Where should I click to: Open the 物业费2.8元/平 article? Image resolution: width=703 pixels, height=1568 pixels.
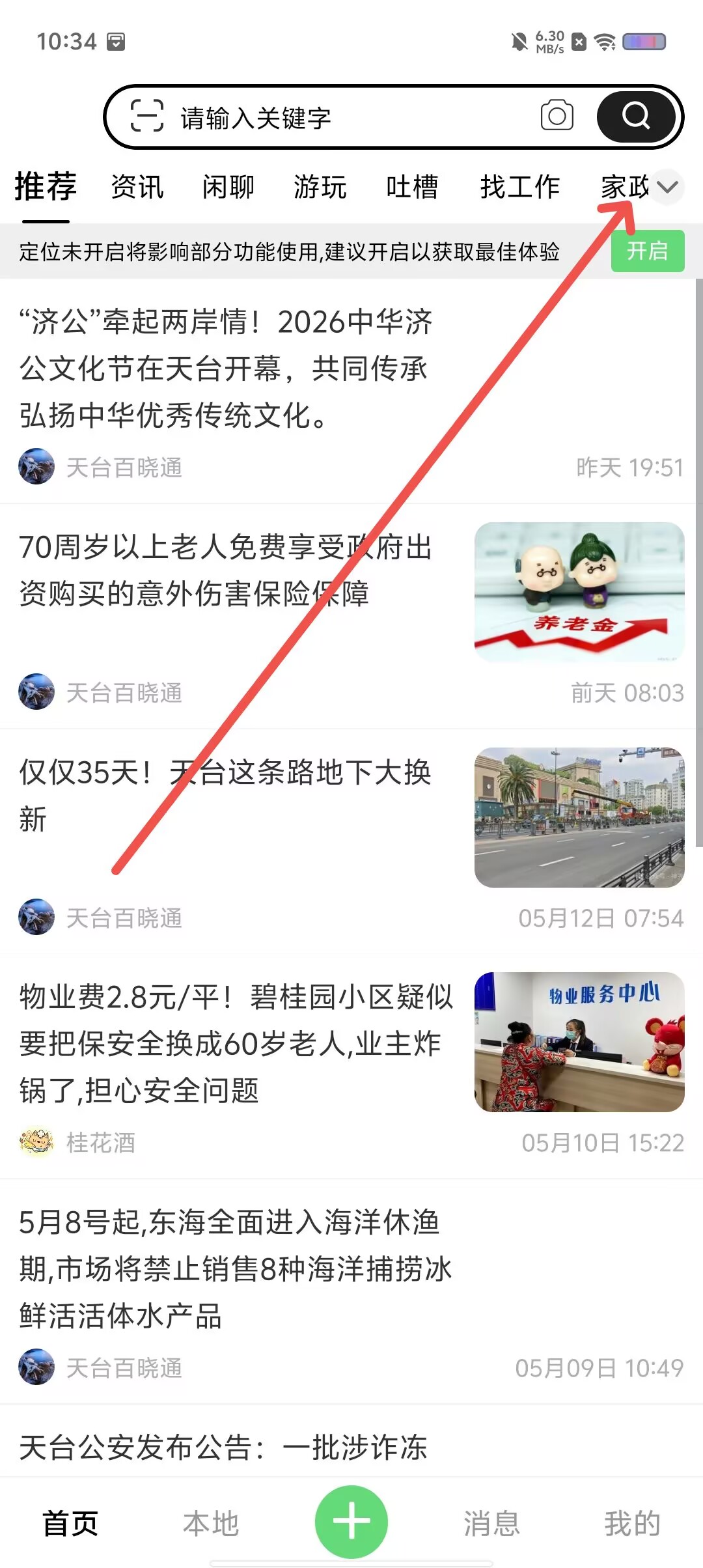(x=351, y=1066)
